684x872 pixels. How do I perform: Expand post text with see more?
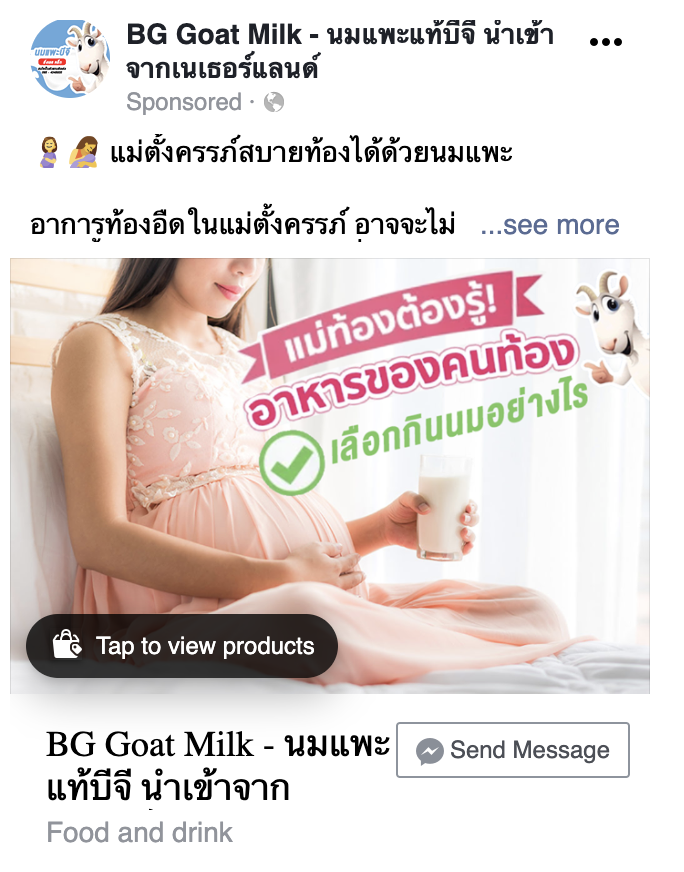(550, 225)
